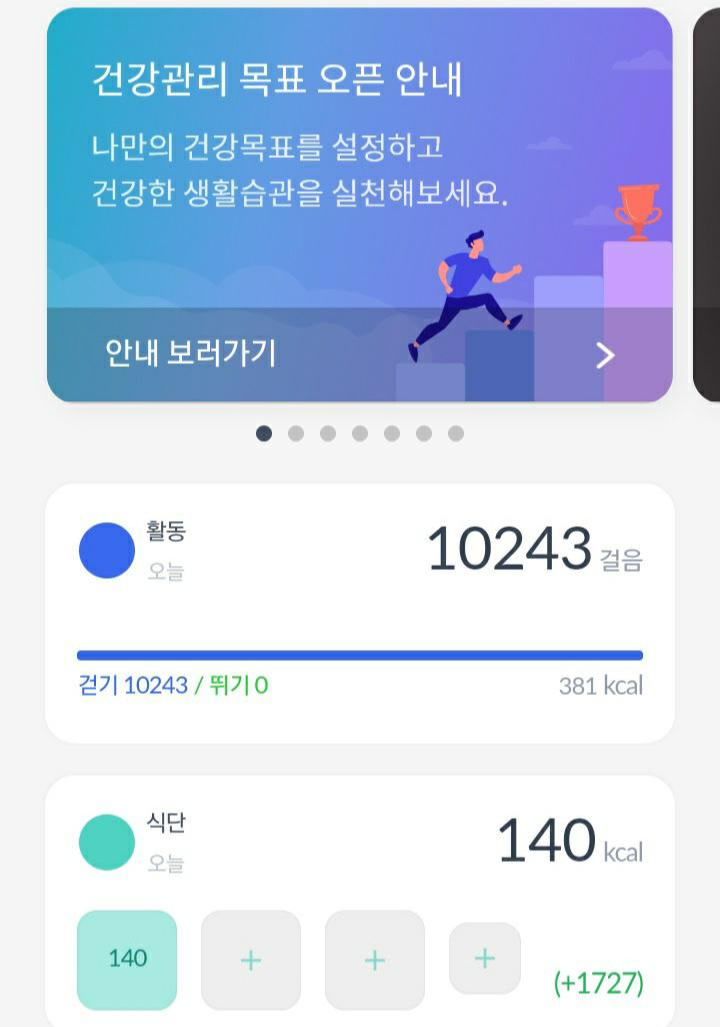Screen dimensions: 720x1027
Task: Select the third carousel page indicator dot
Action: click(x=329, y=433)
